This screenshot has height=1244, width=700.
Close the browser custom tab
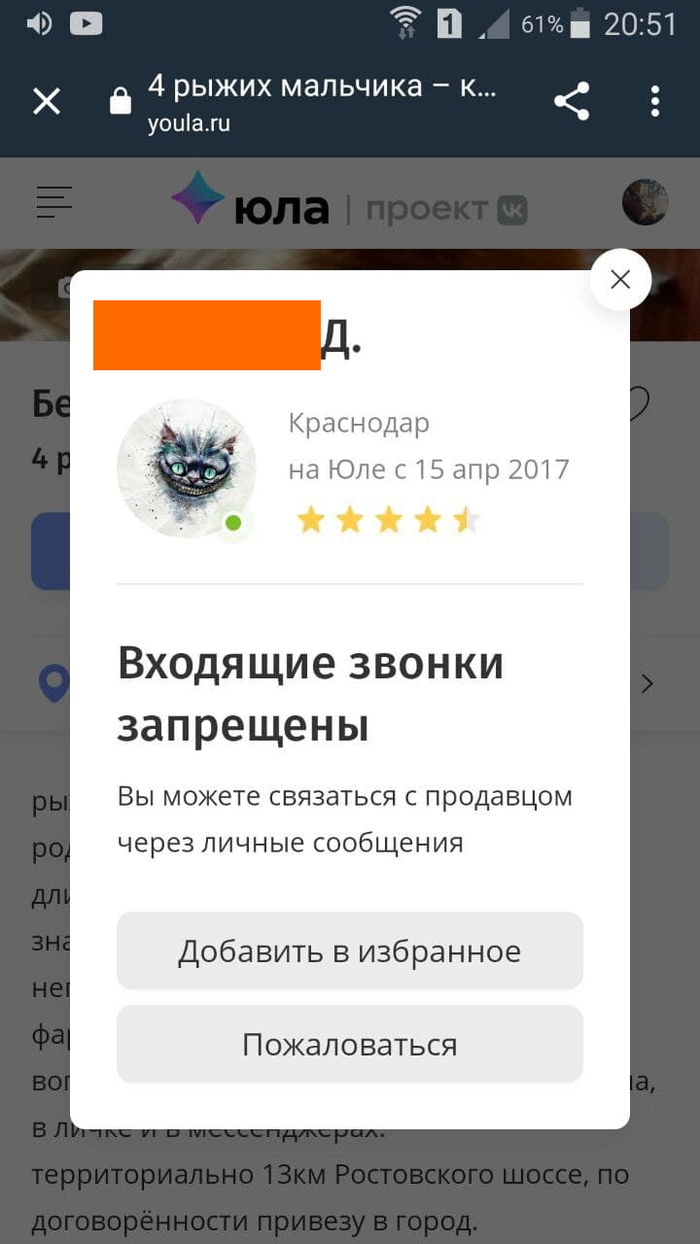click(x=47, y=101)
